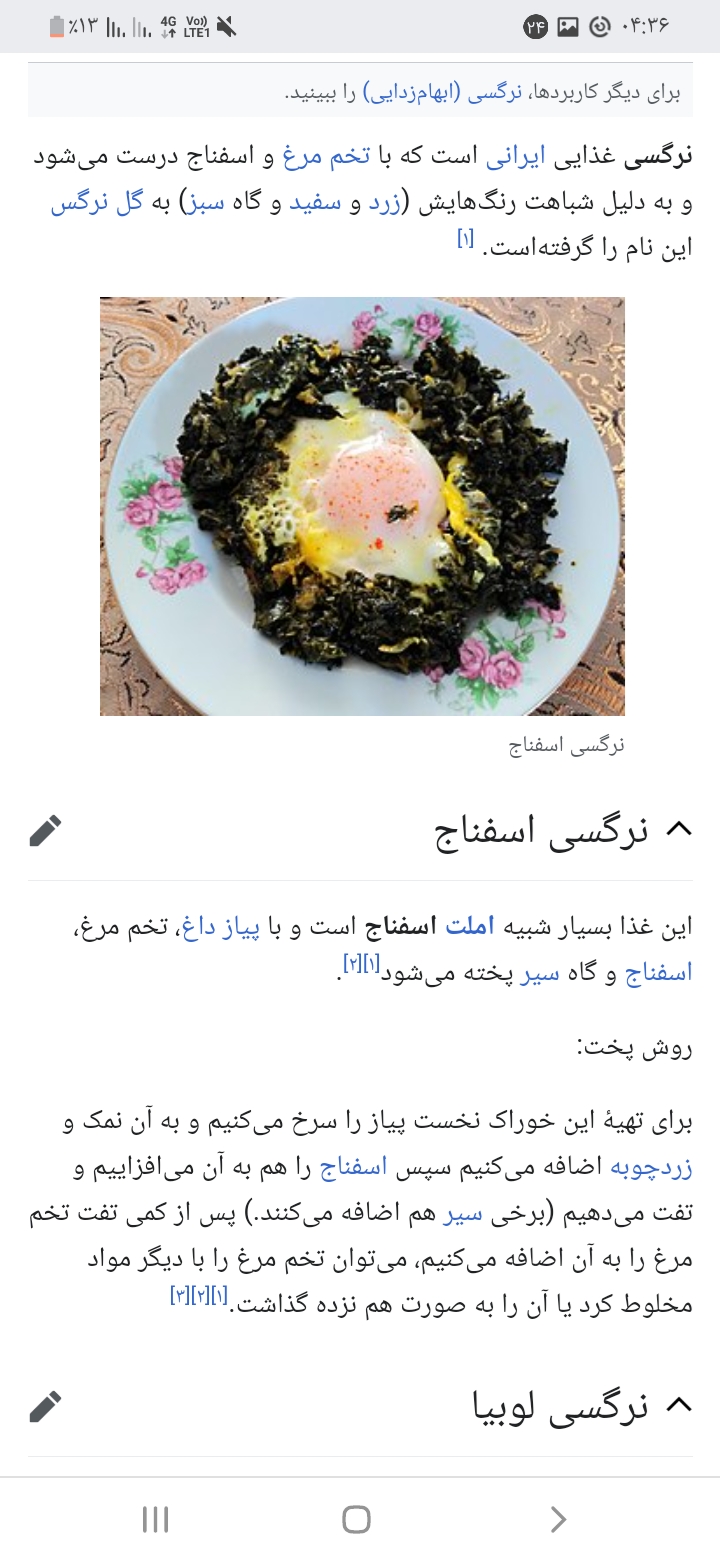Edit the نرگسی لوبیا section
Viewport: 720px width, 1560px height.
(x=46, y=1406)
